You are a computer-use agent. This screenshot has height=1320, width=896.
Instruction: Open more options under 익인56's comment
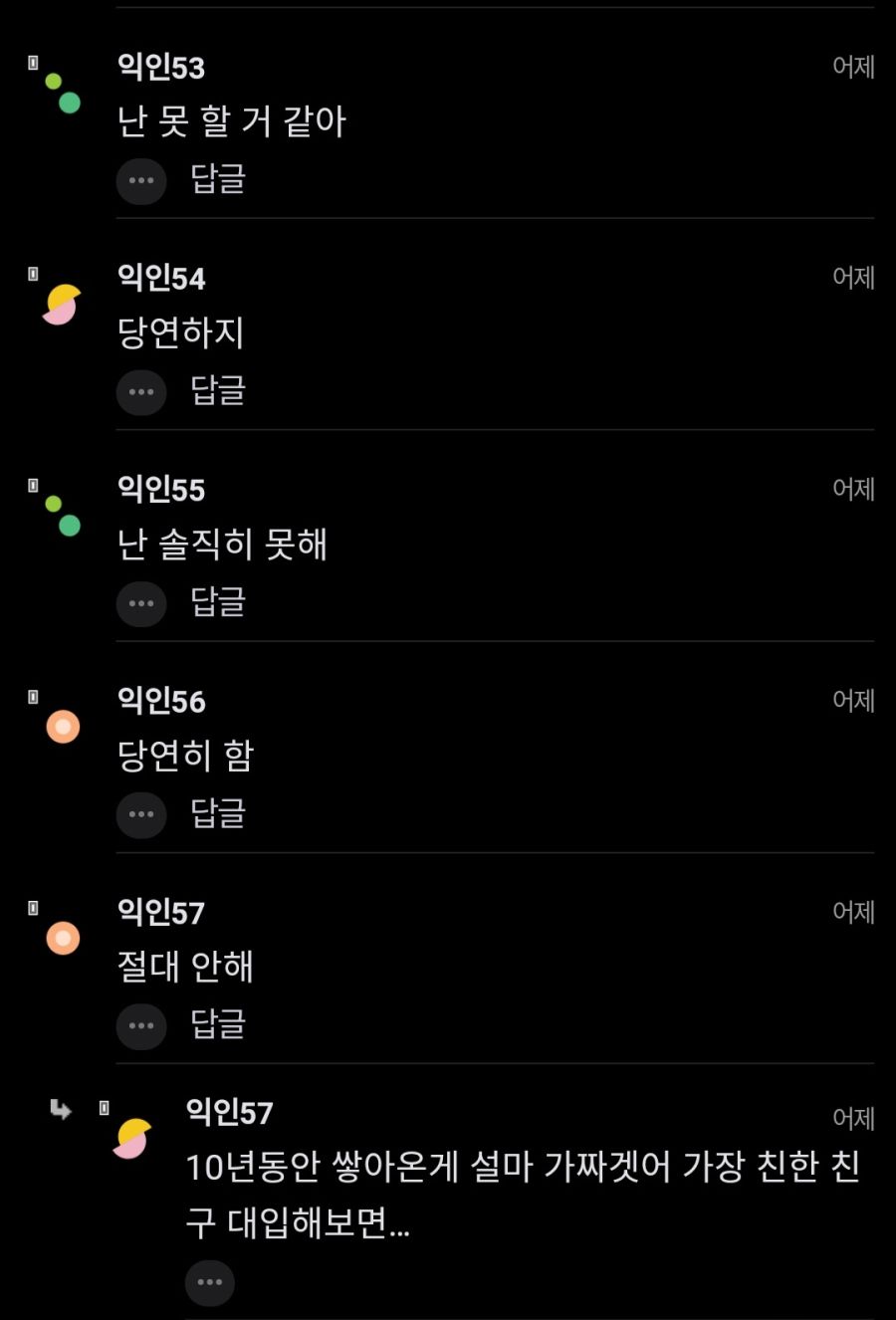tap(141, 814)
